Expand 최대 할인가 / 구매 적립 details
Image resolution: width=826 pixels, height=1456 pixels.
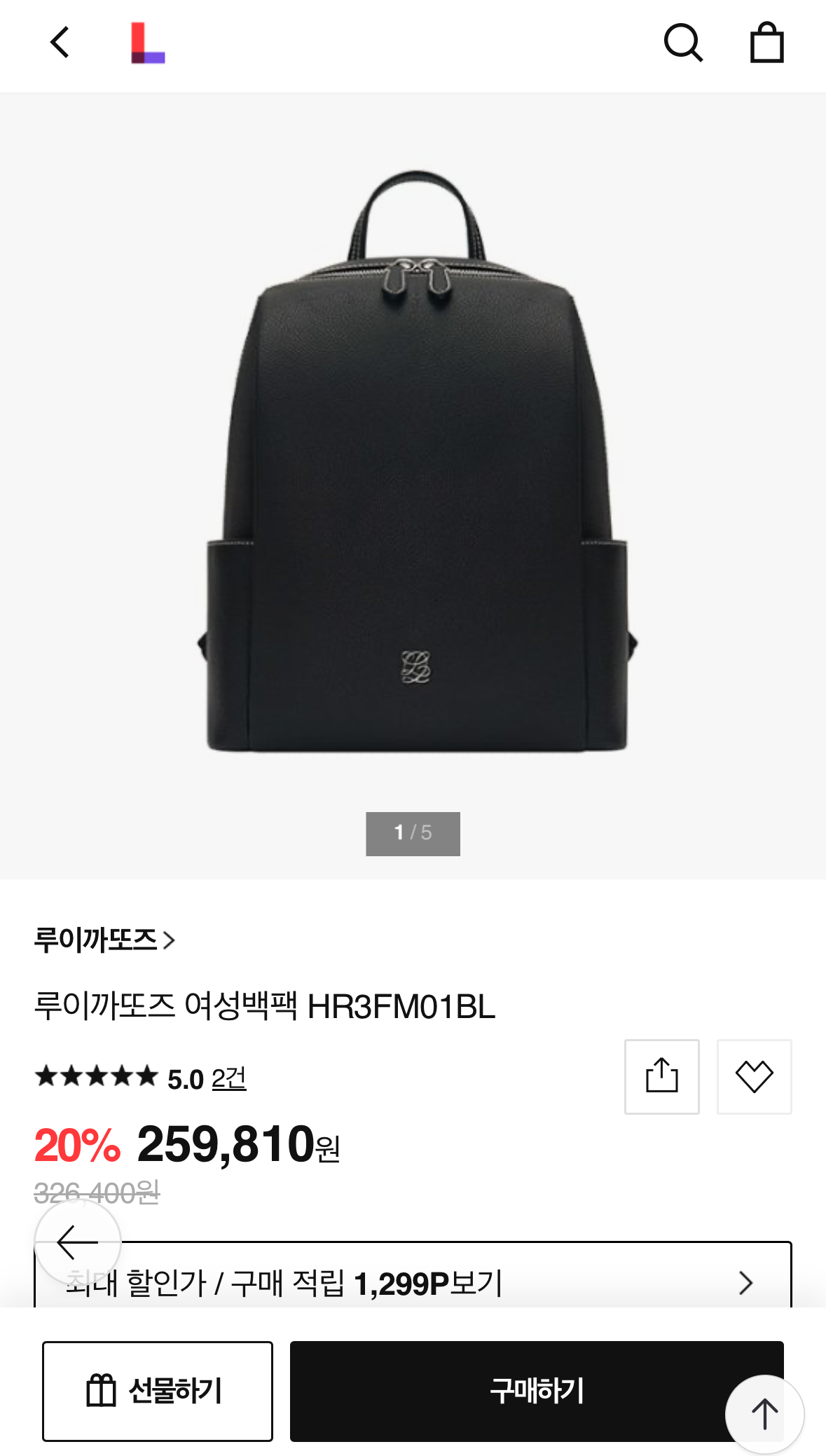click(x=448, y=1282)
